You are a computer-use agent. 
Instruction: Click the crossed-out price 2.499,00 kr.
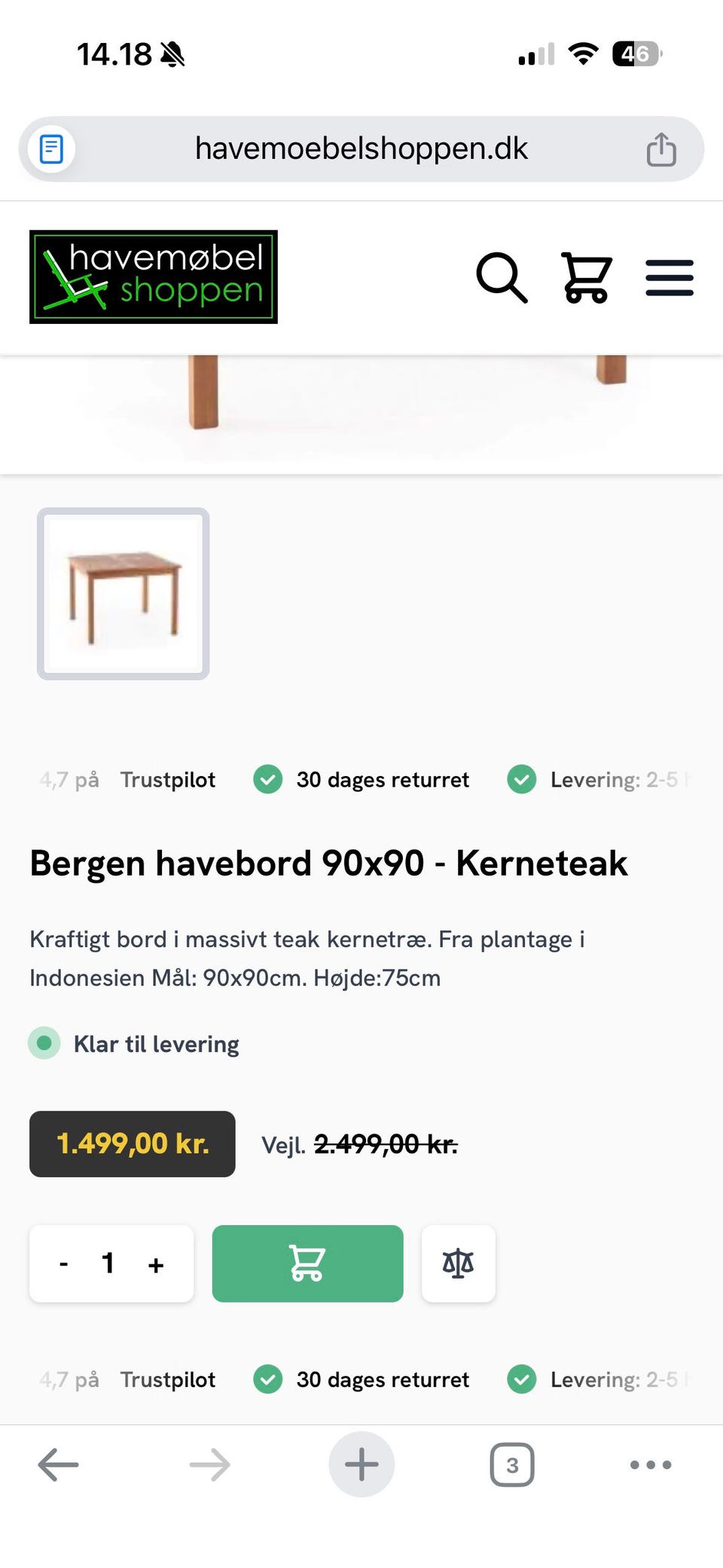click(386, 1144)
